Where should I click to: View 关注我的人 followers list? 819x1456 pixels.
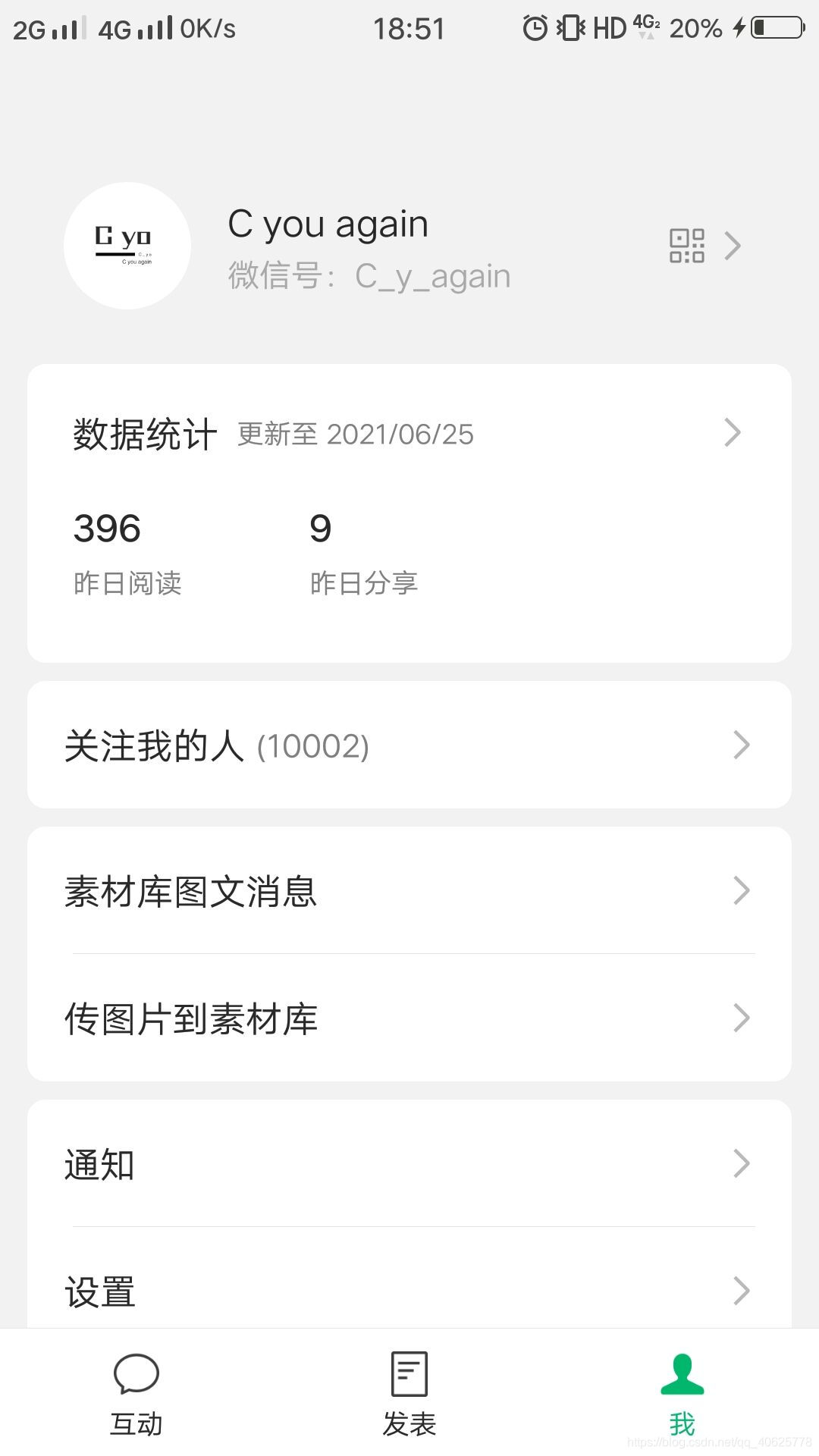[409, 745]
